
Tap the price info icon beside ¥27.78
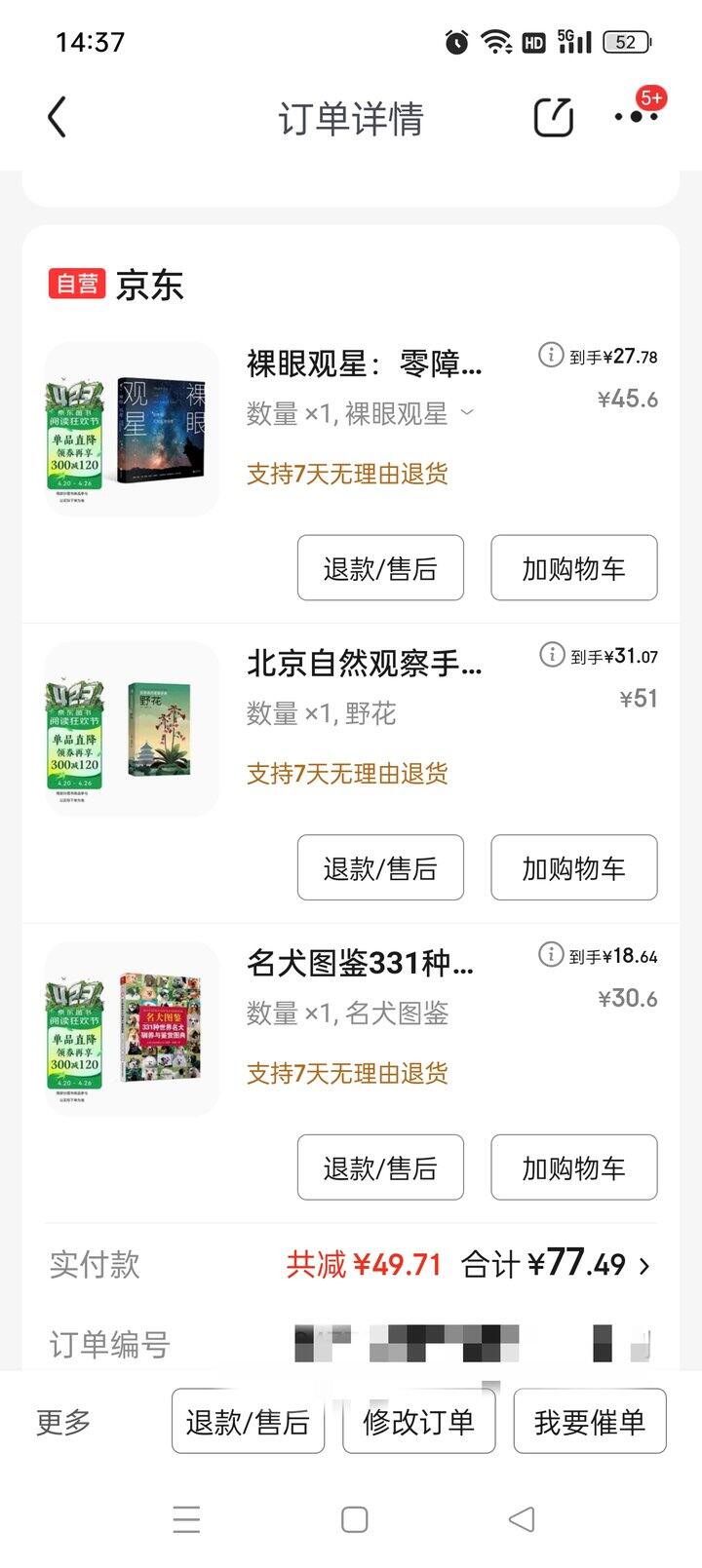tap(550, 356)
